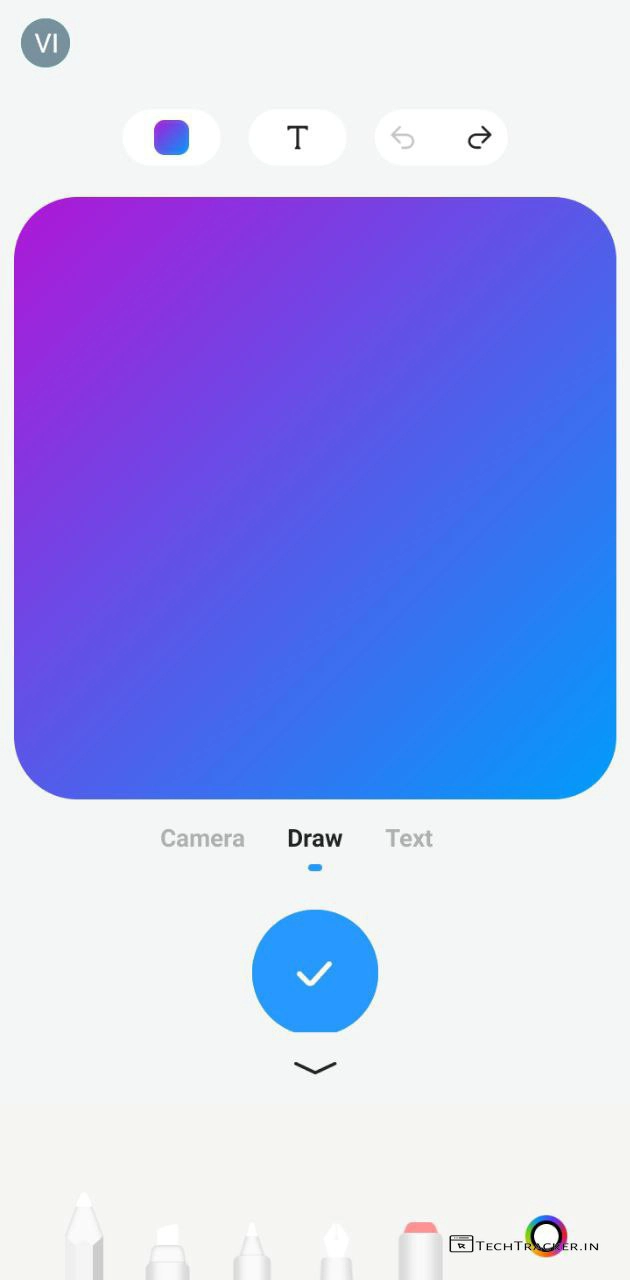Select the fountain pen tool
This screenshot has width=630, height=1280.
point(336,1252)
